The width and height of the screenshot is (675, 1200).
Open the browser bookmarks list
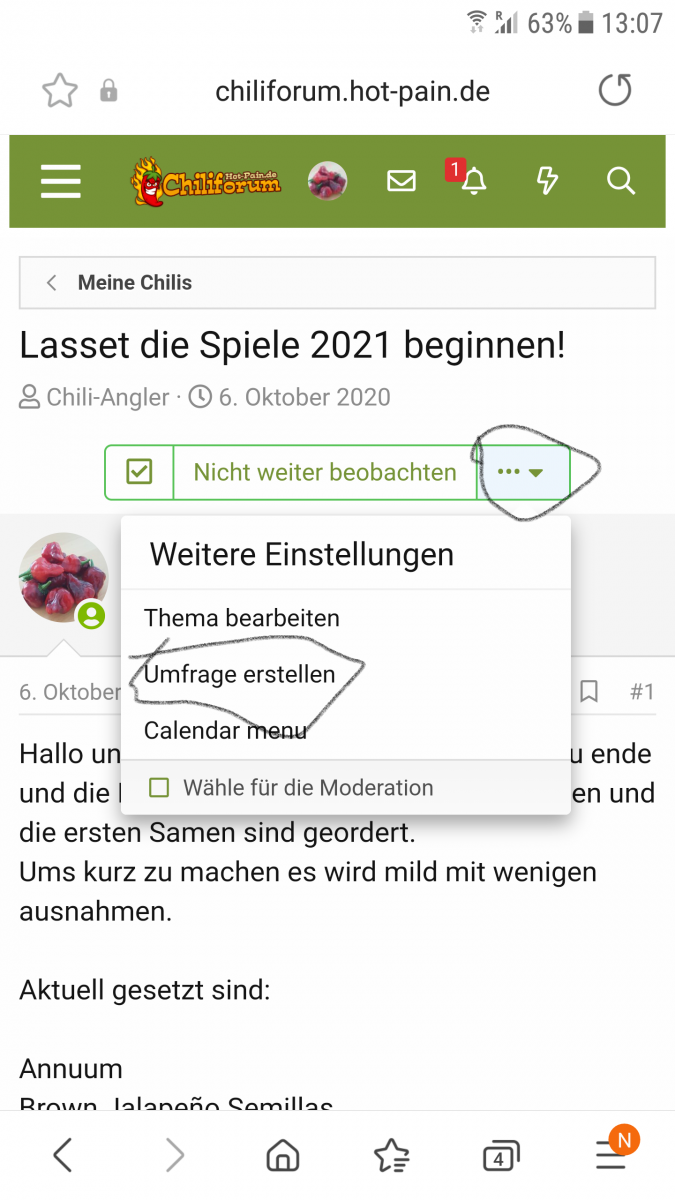pyautogui.click(x=391, y=1157)
